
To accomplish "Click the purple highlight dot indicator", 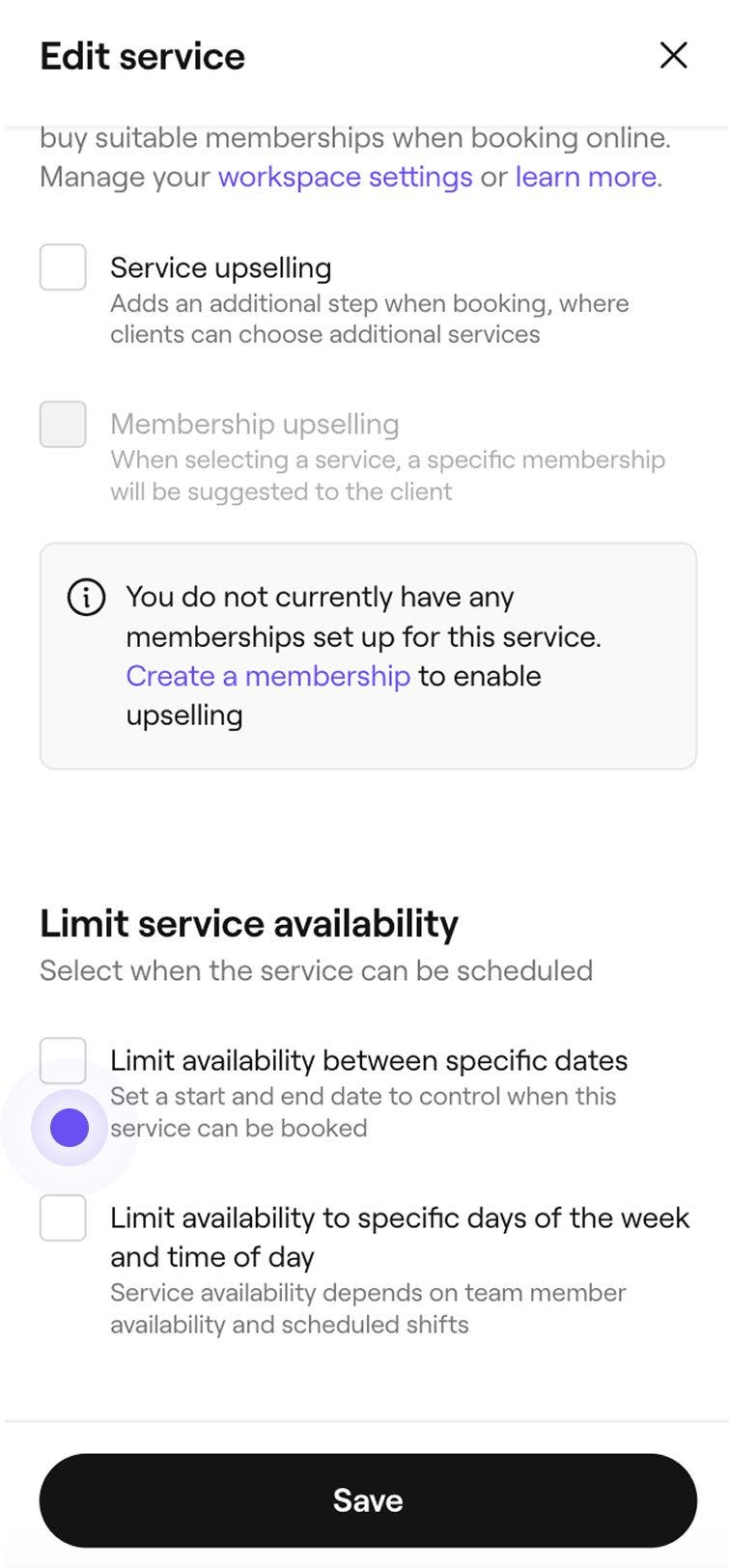I will pyautogui.click(x=68, y=1127).
